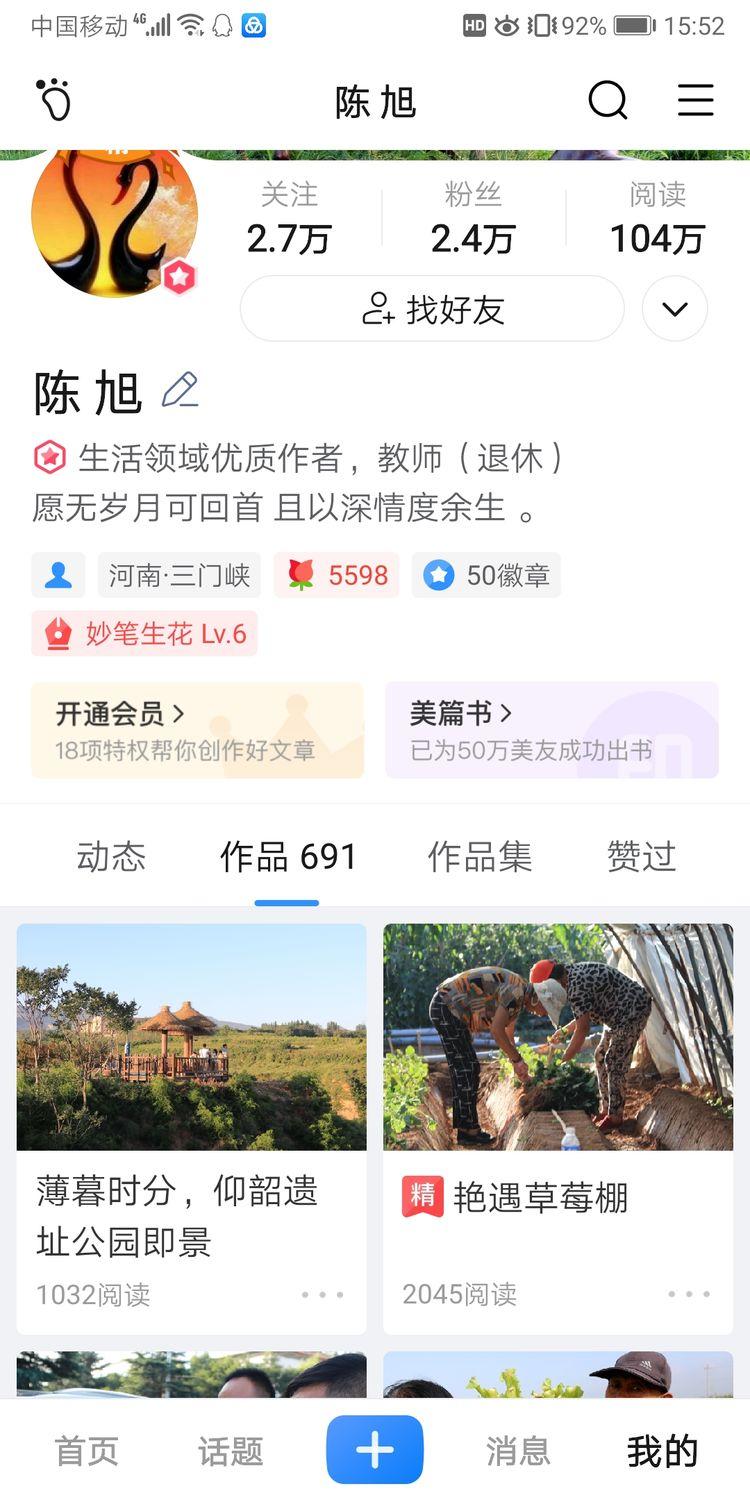Open the 50徽章 badges chip

pyautogui.click(x=487, y=576)
